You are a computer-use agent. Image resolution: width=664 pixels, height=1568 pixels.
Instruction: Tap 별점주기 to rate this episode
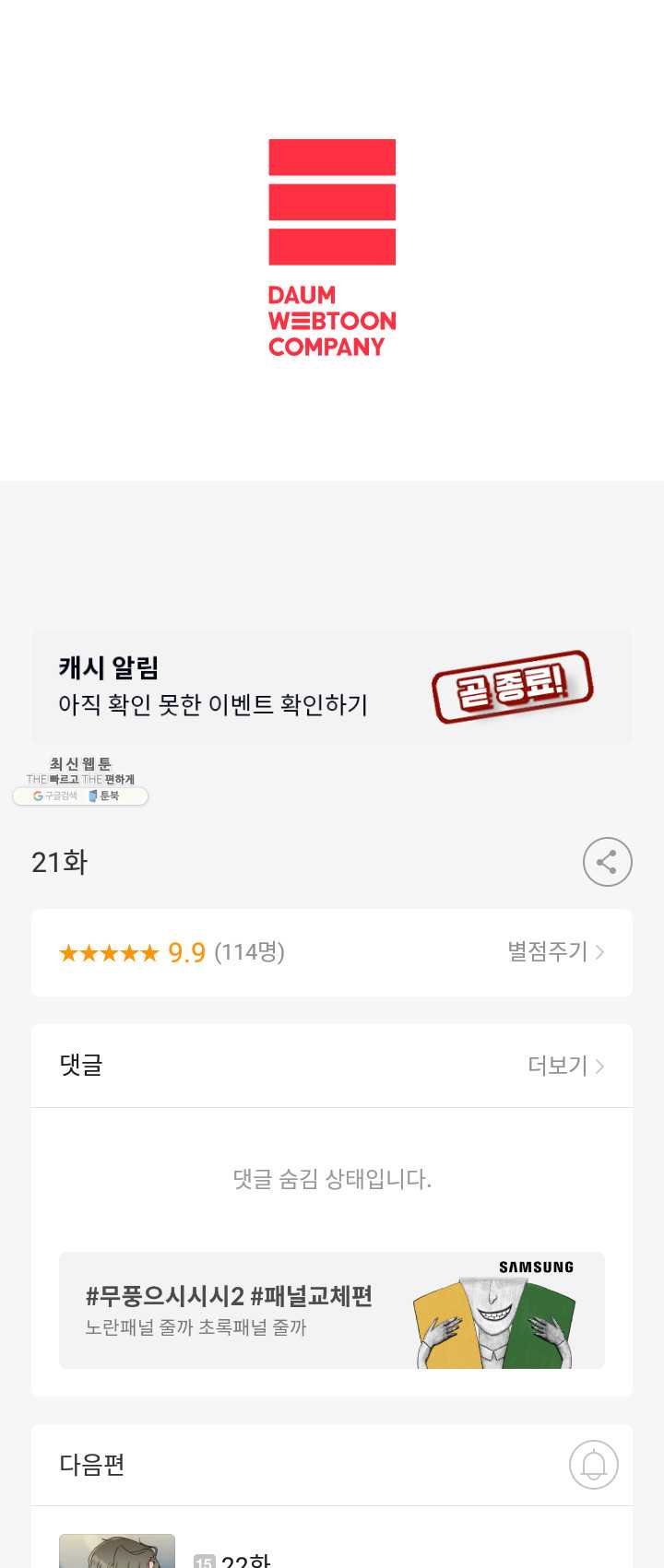pyautogui.click(x=555, y=951)
